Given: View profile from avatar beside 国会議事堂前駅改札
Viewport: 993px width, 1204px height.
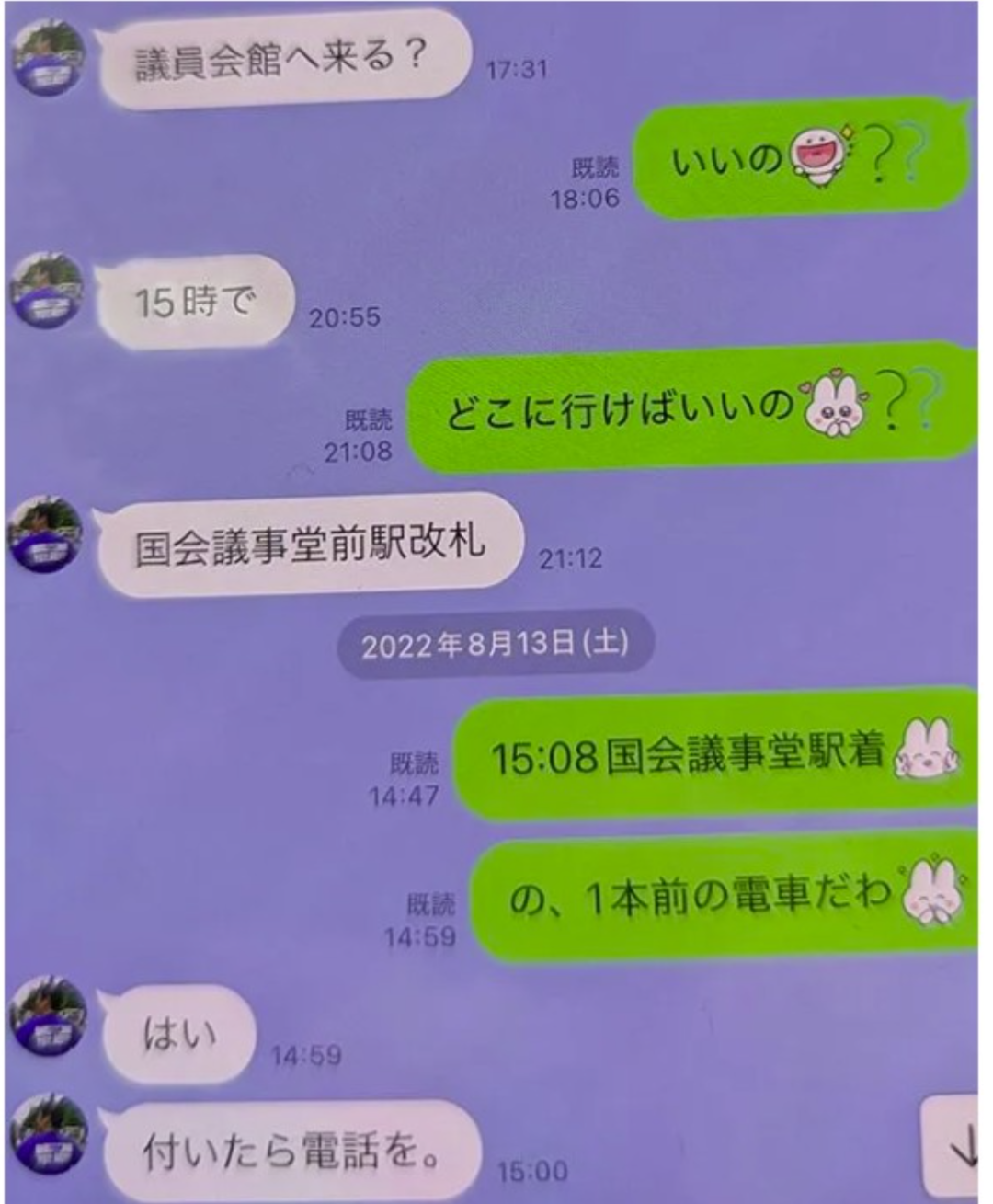Looking at the screenshot, I should (x=46, y=535).
